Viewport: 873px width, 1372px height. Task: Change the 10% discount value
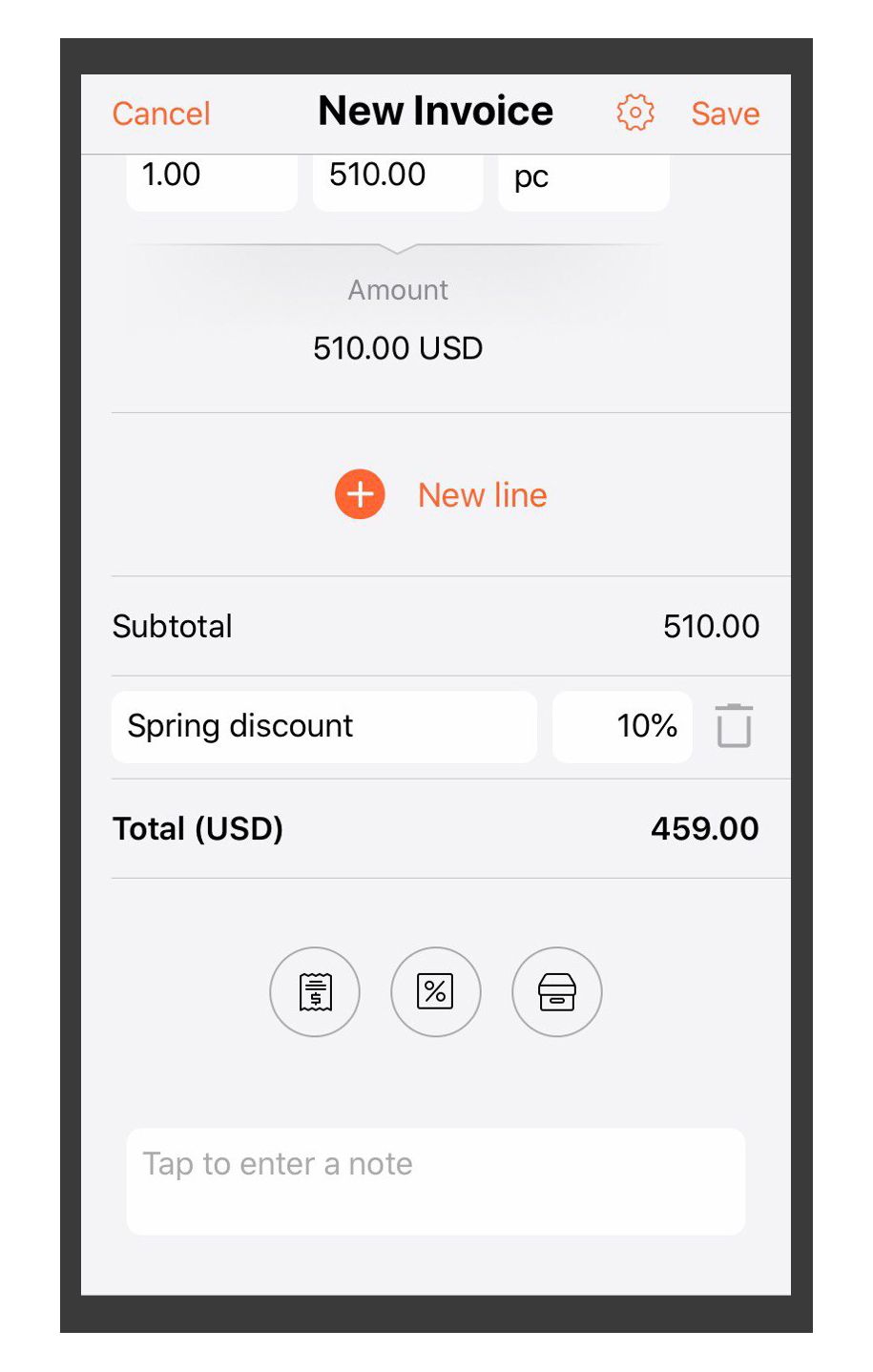pos(622,726)
